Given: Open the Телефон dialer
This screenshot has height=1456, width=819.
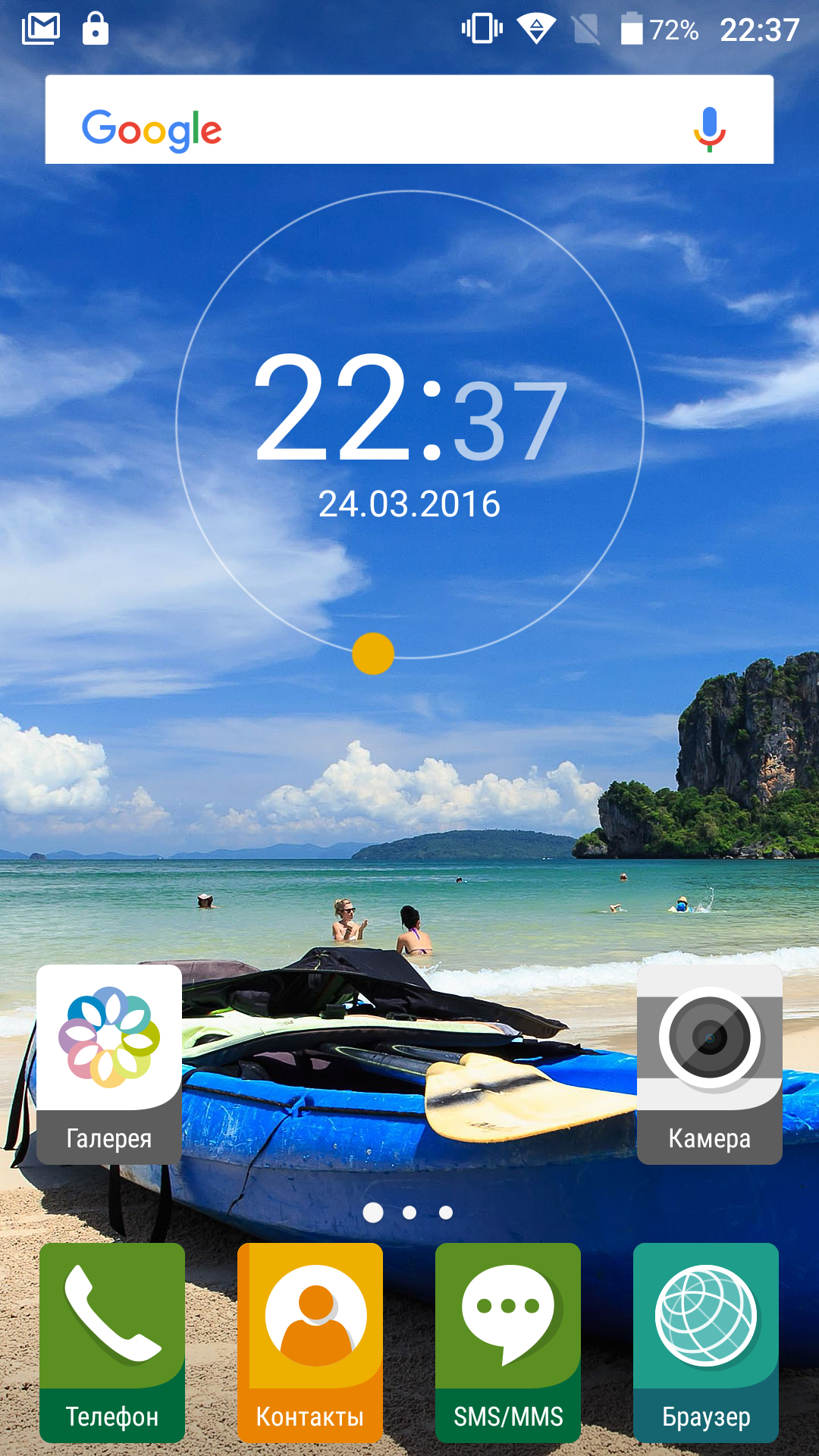Looking at the screenshot, I should tap(112, 1343).
